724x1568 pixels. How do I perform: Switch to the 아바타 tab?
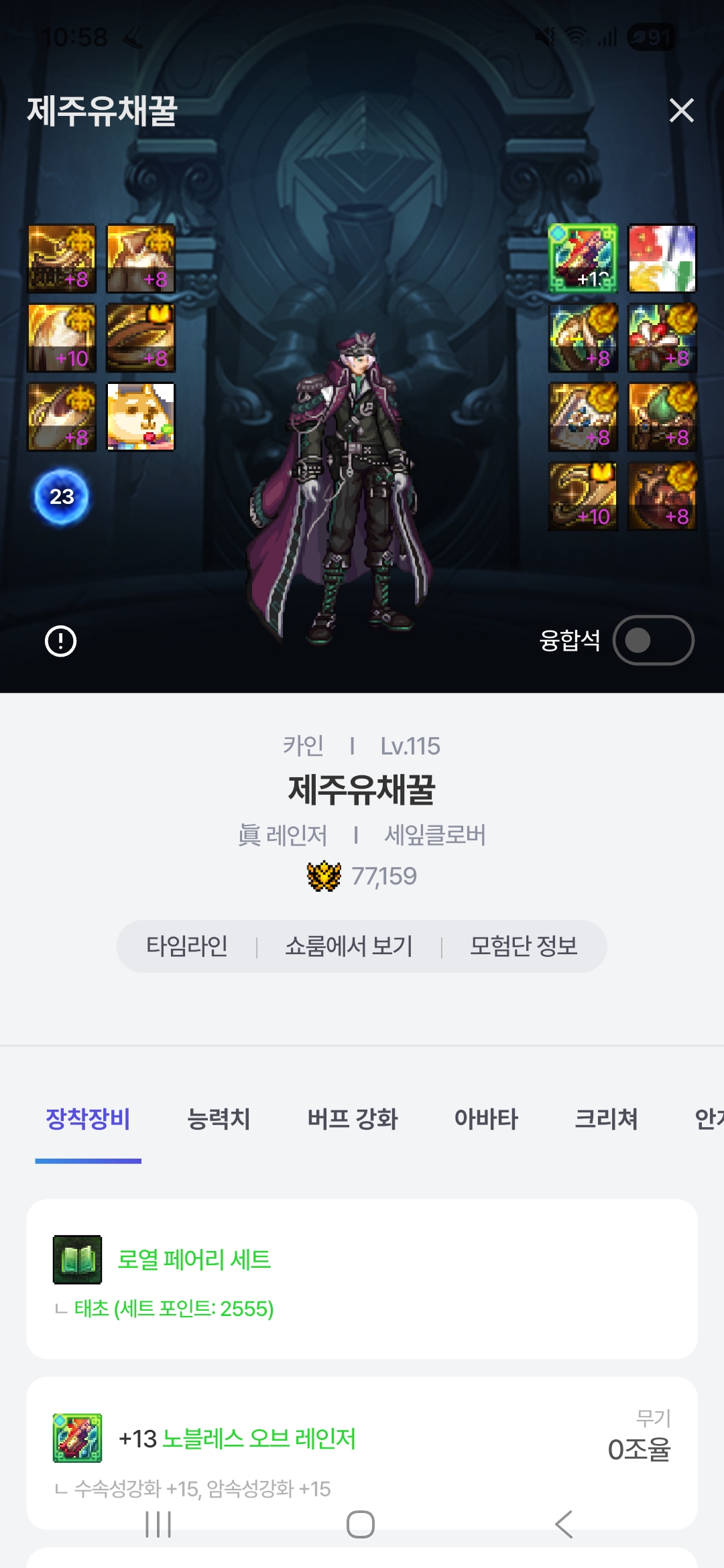pyautogui.click(x=486, y=1118)
